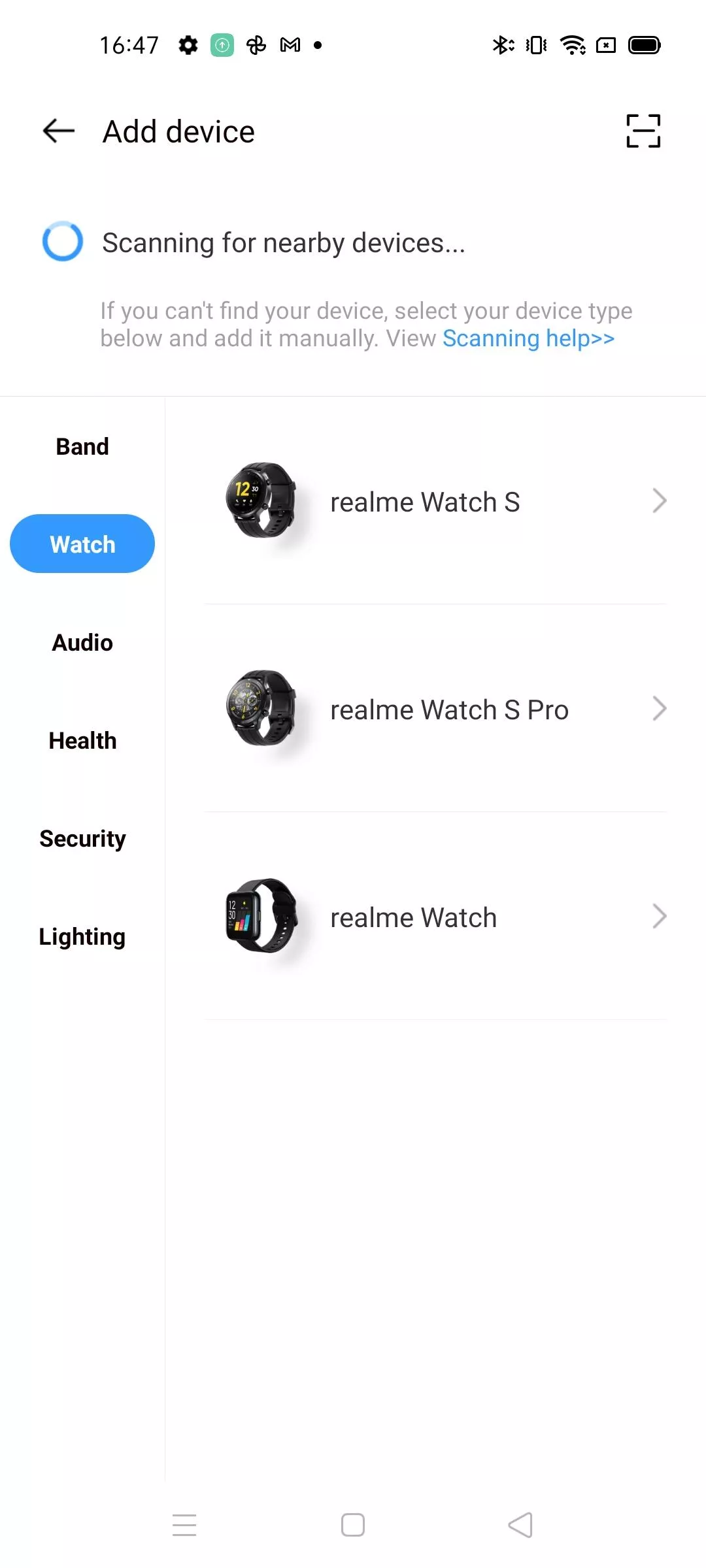
Task: Go back from Add device
Action: [59, 131]
